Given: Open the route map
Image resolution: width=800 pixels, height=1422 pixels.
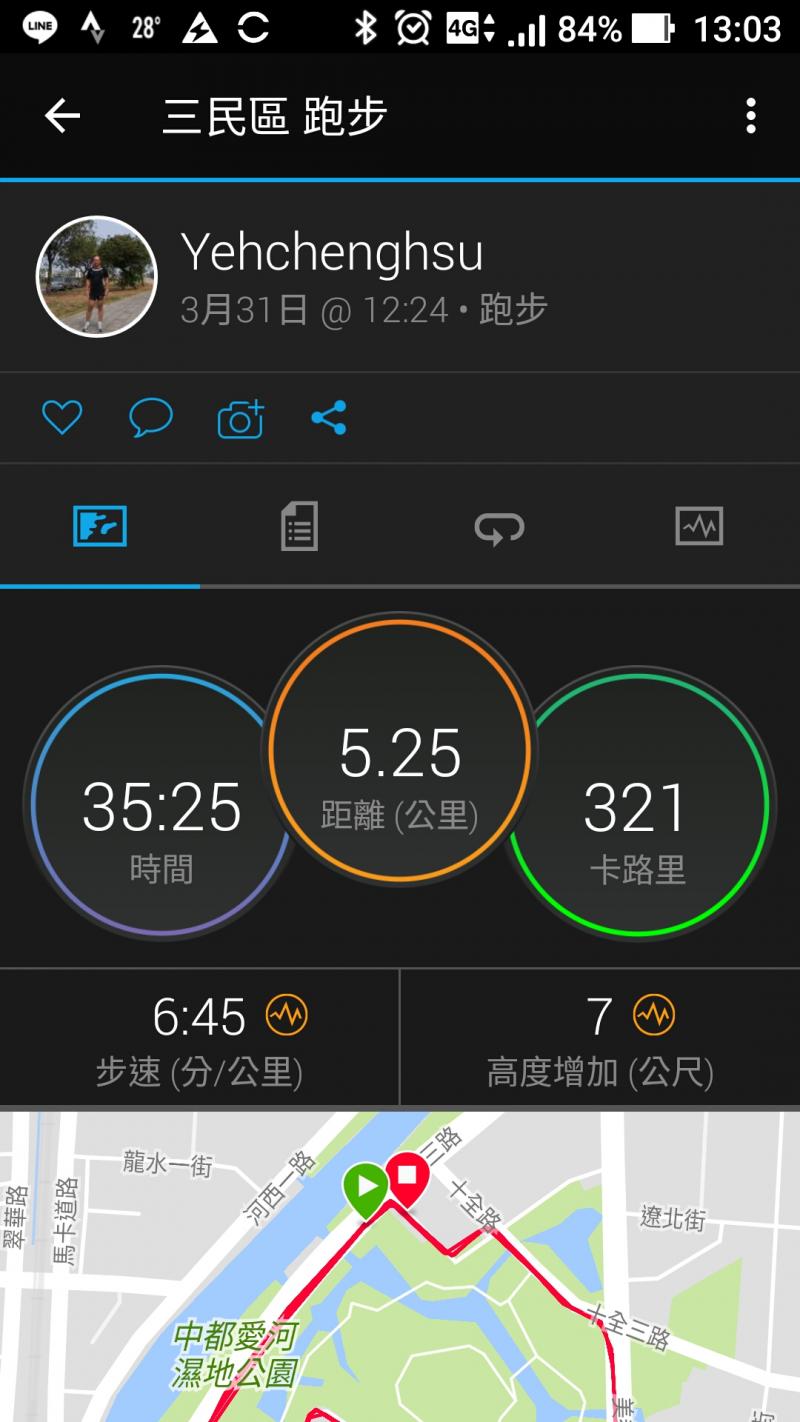Looking at the screenshot, I should [400, 1270].
